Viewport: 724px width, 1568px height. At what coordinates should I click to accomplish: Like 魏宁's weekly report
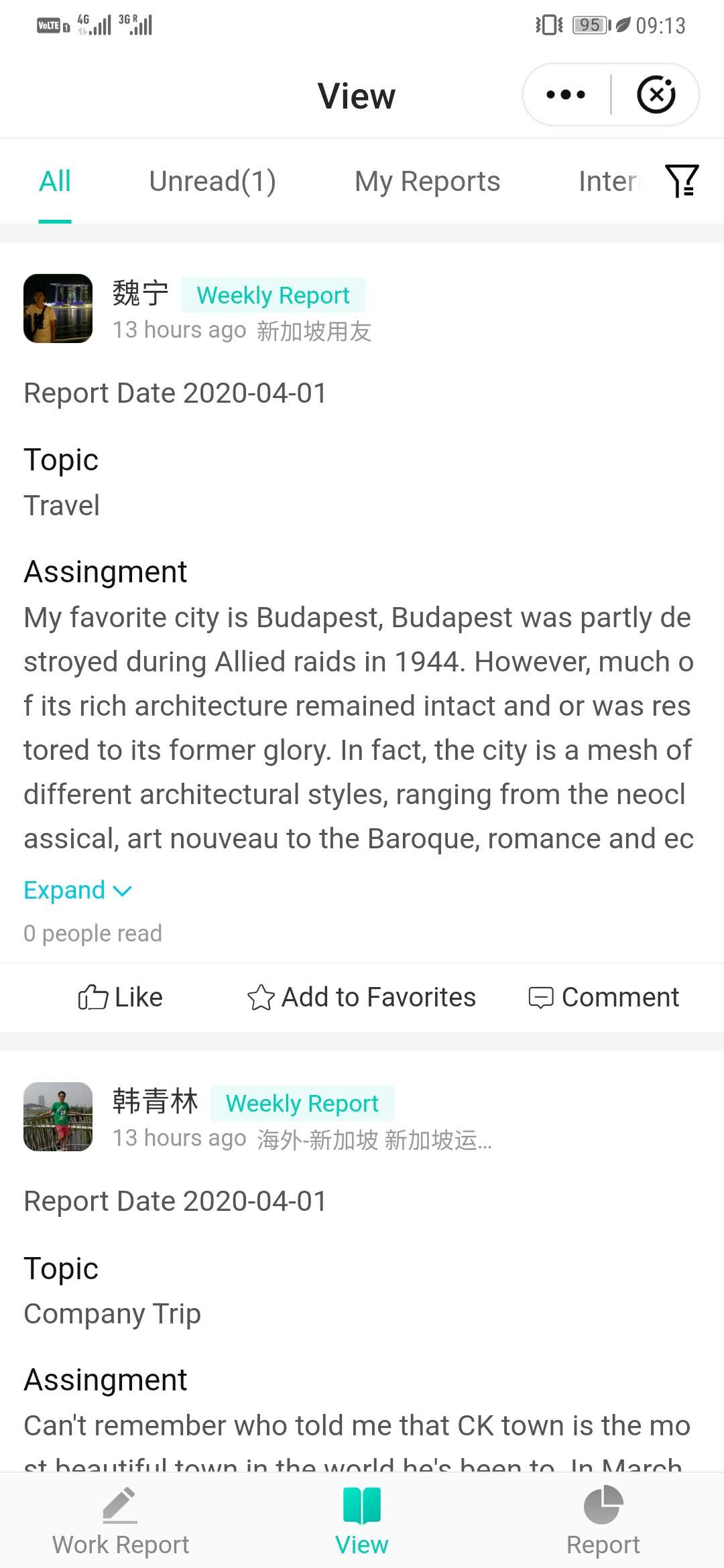click(x=121, y=997)
